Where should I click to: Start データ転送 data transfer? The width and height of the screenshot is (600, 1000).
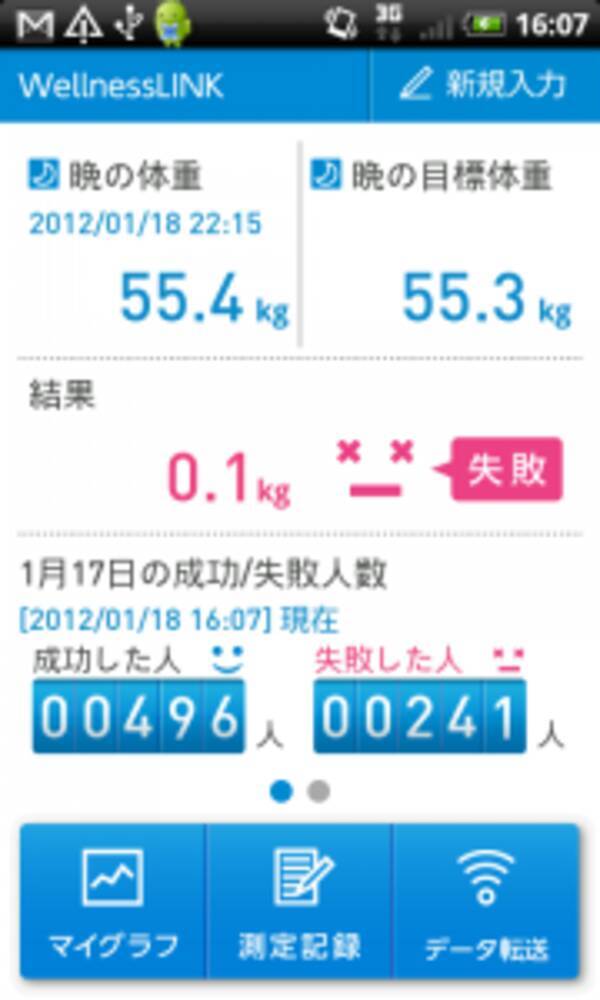486,902
